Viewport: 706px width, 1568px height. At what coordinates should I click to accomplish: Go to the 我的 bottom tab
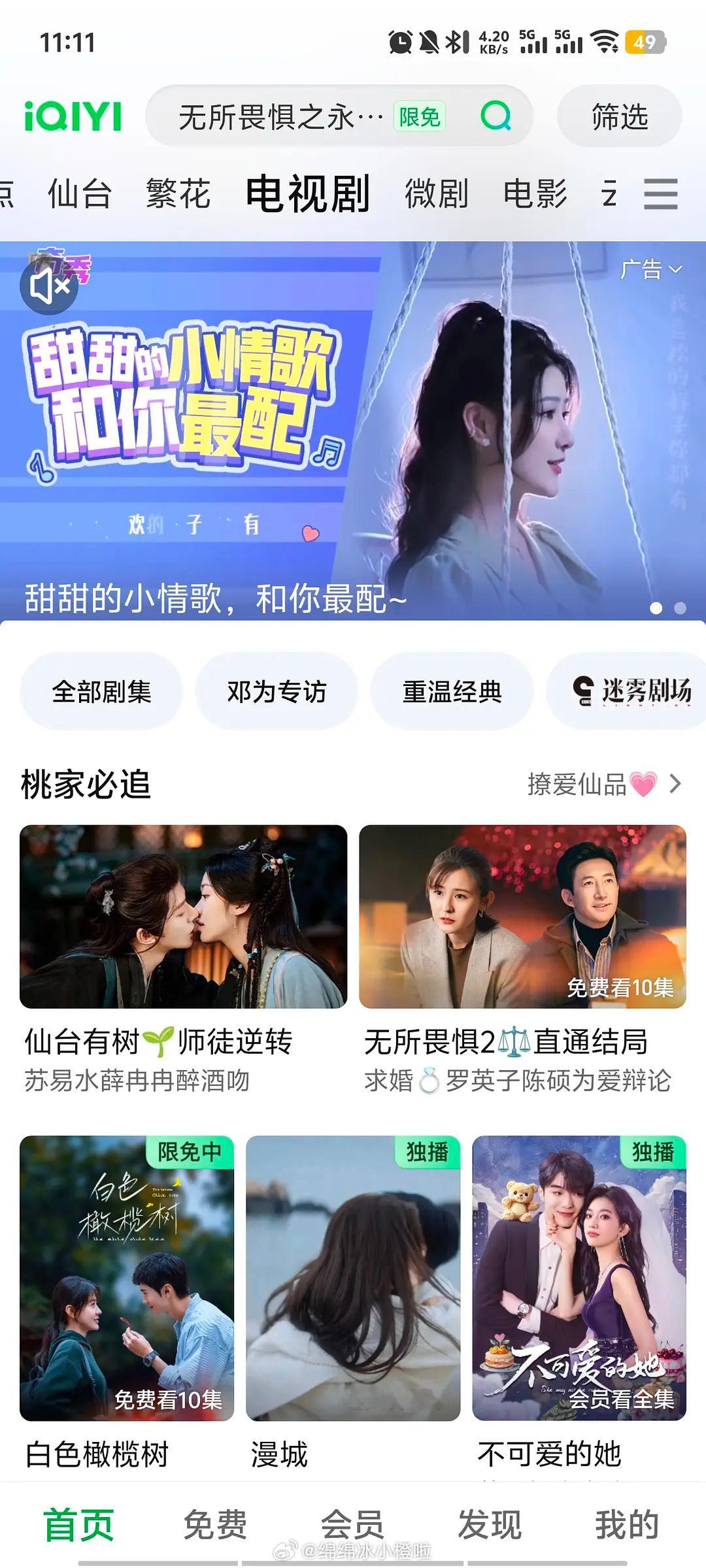click(x=626, y=1525)
